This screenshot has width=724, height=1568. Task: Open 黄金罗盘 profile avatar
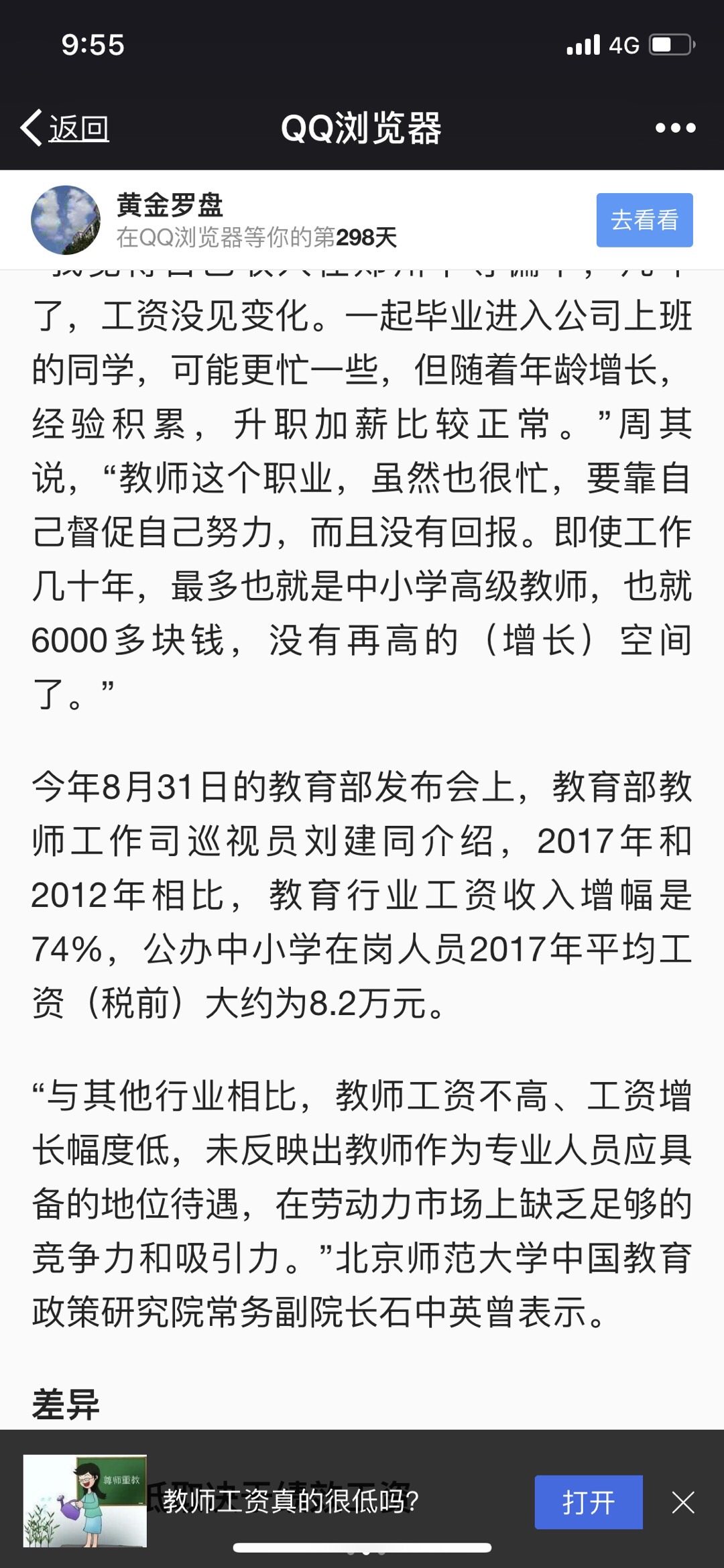(x=66, y=220)
